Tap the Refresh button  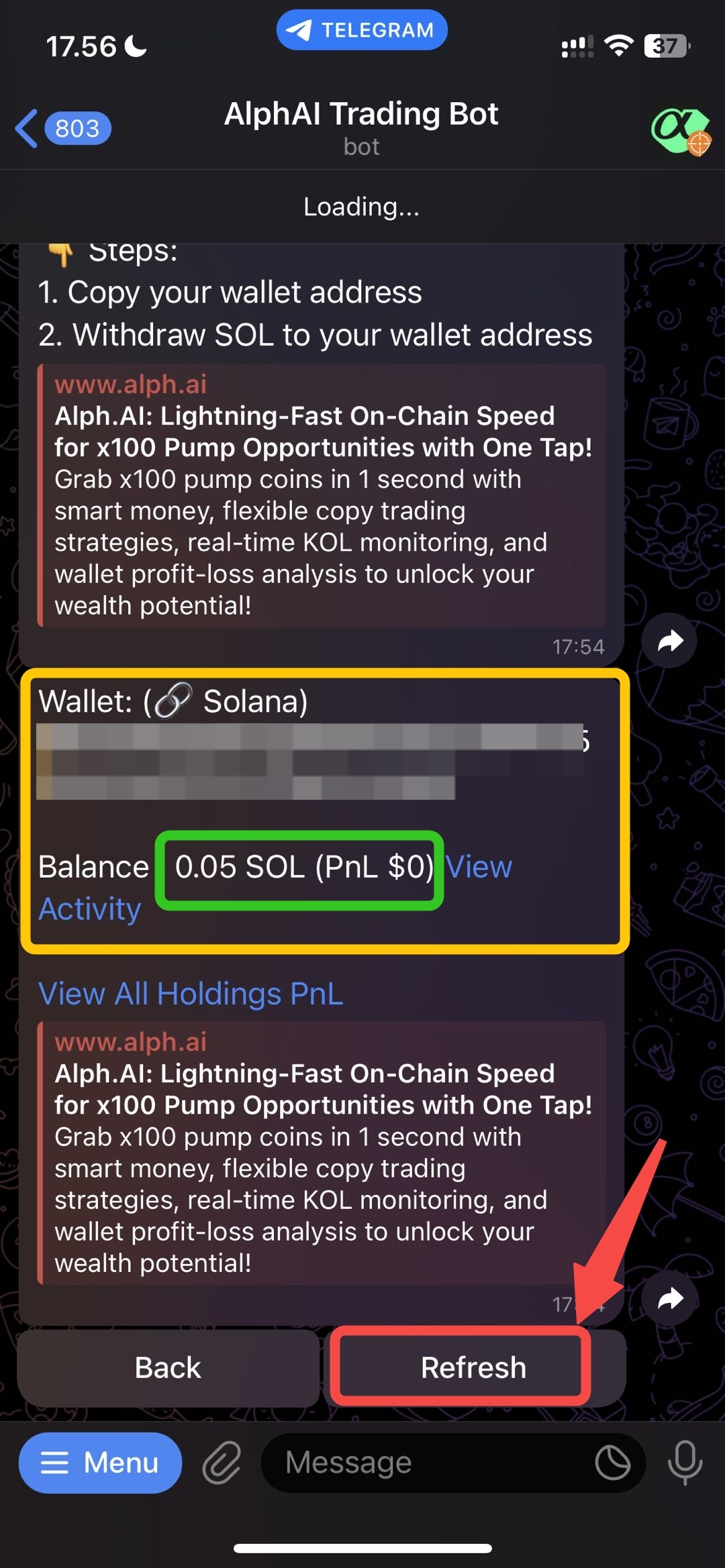pyautogui.click(x=473, y=1367)
